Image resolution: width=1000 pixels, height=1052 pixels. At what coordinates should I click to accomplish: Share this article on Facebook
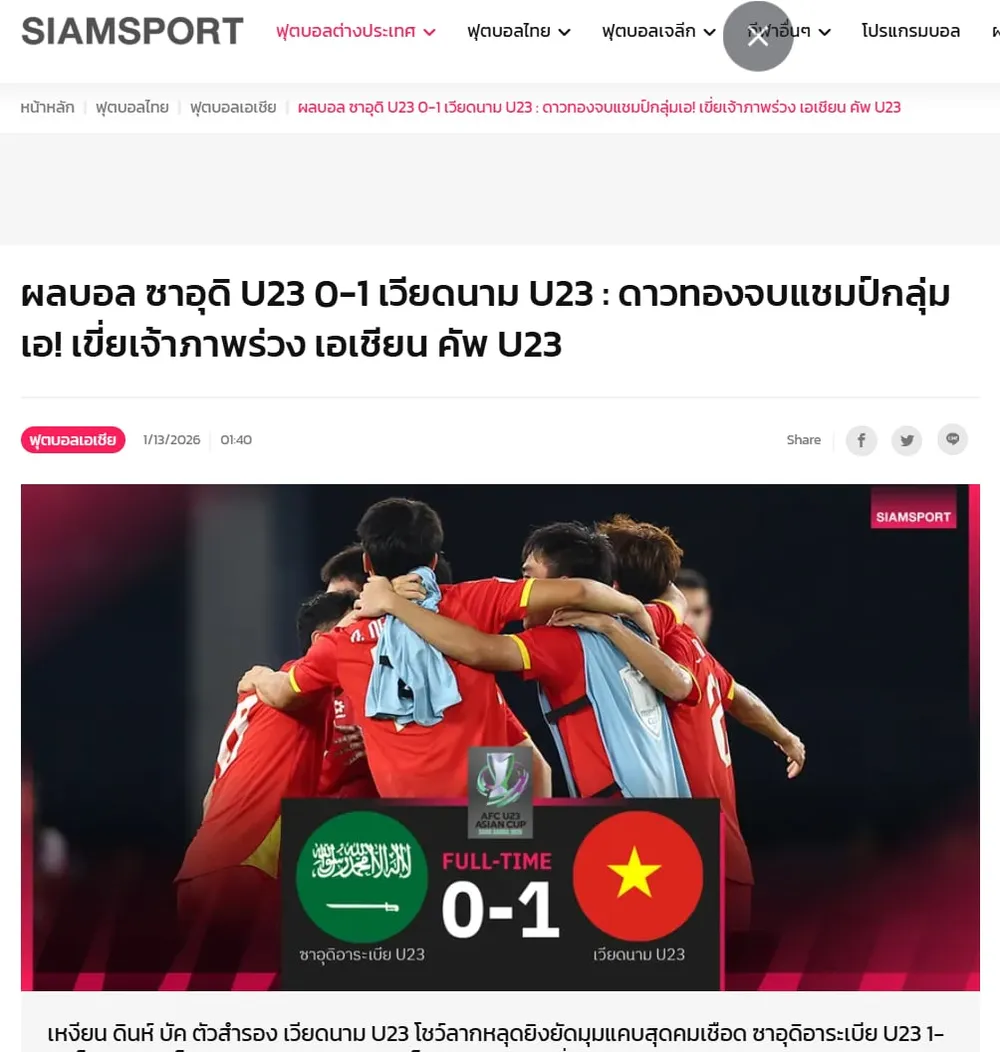861,440
